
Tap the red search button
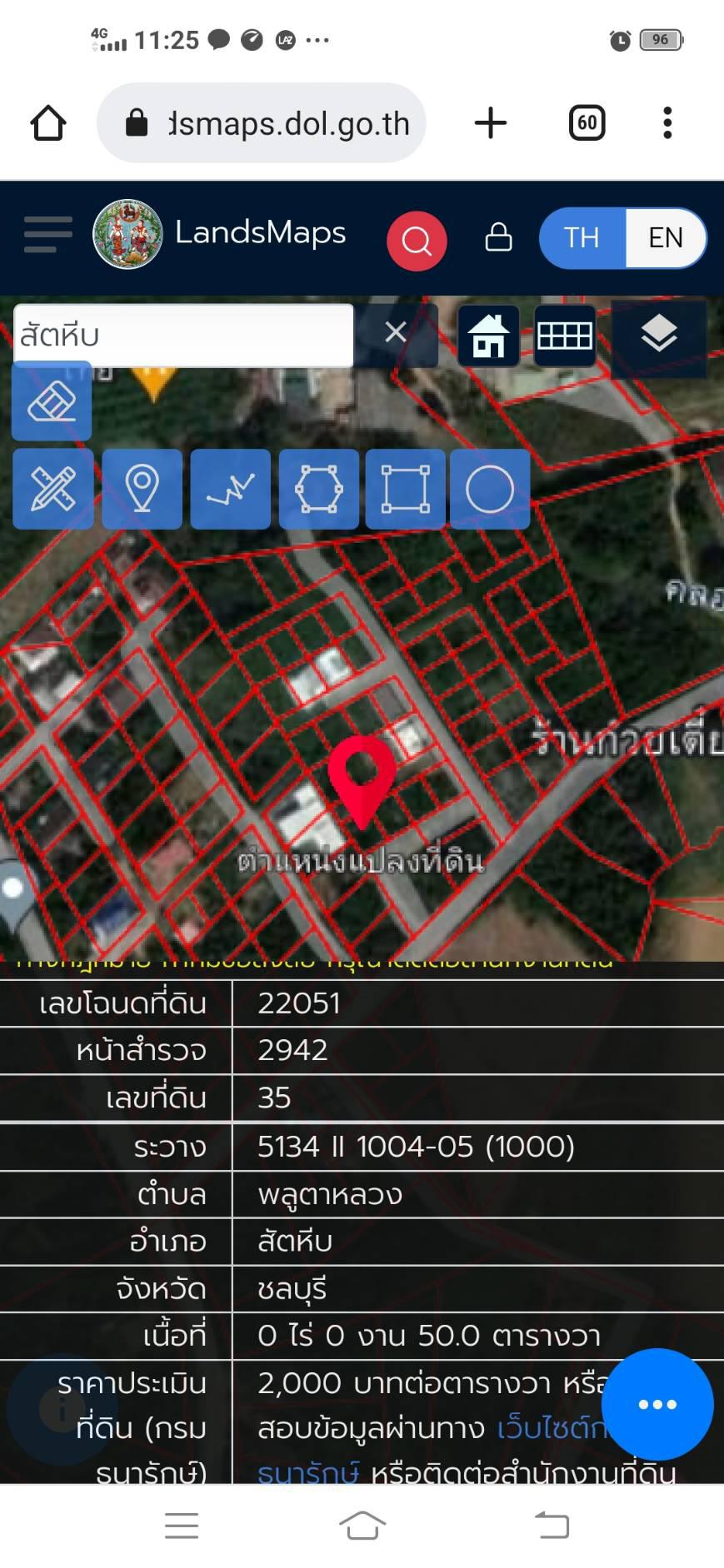pos(417,241)
